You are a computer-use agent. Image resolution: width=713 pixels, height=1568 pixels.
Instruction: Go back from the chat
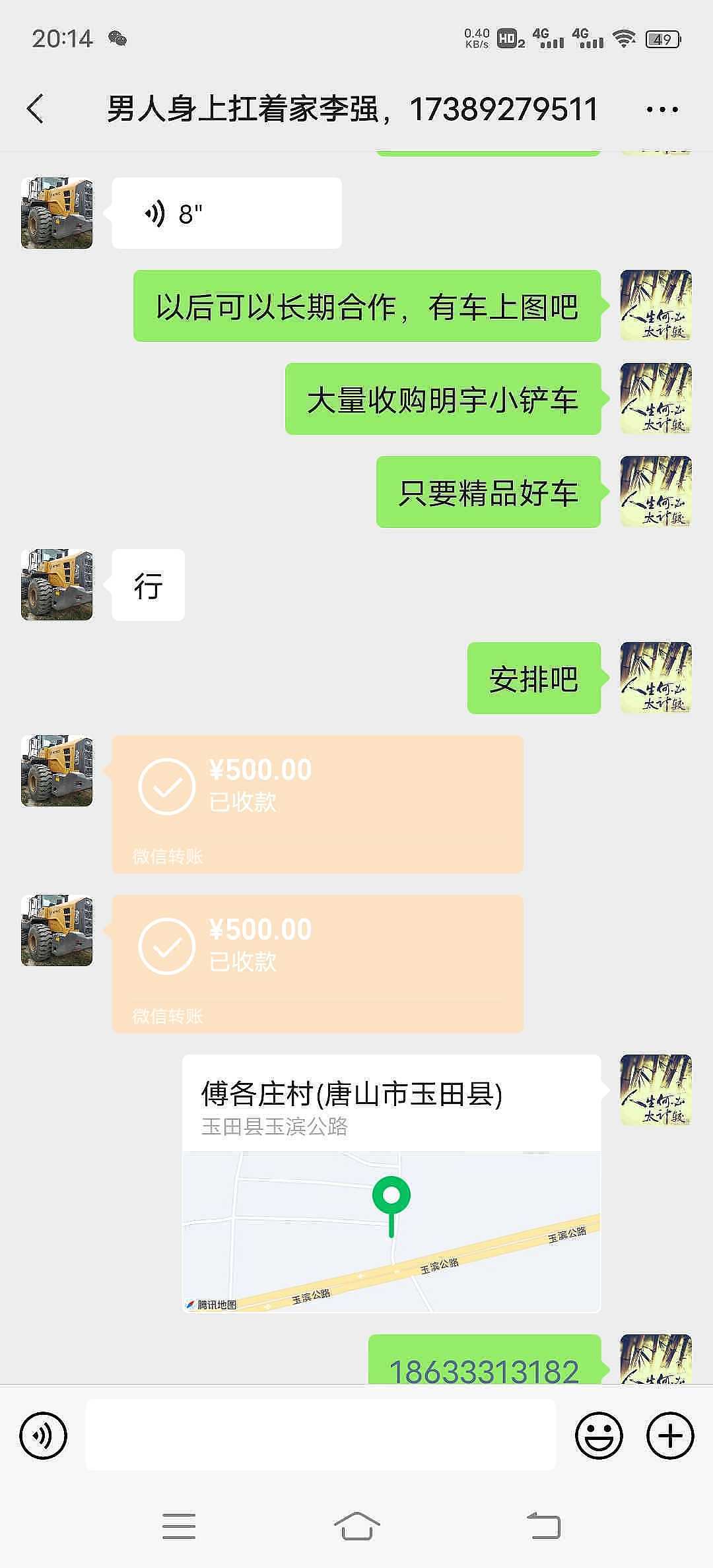coord(36,109)
